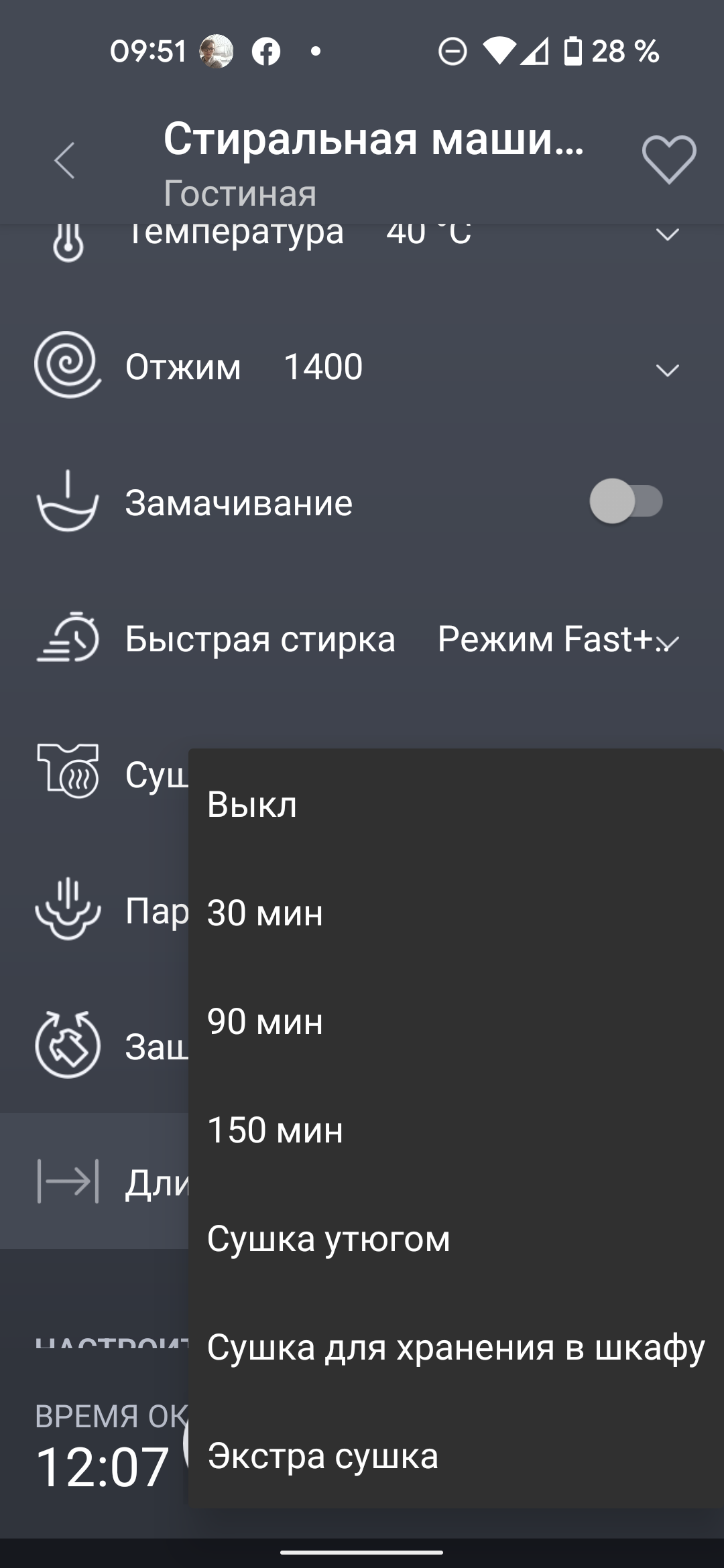Image resolution: width=724 pixels, height=1568 pixels.
Task: Select Сушка для хранения в шкафу
Action: click(x=456, y=1347)
